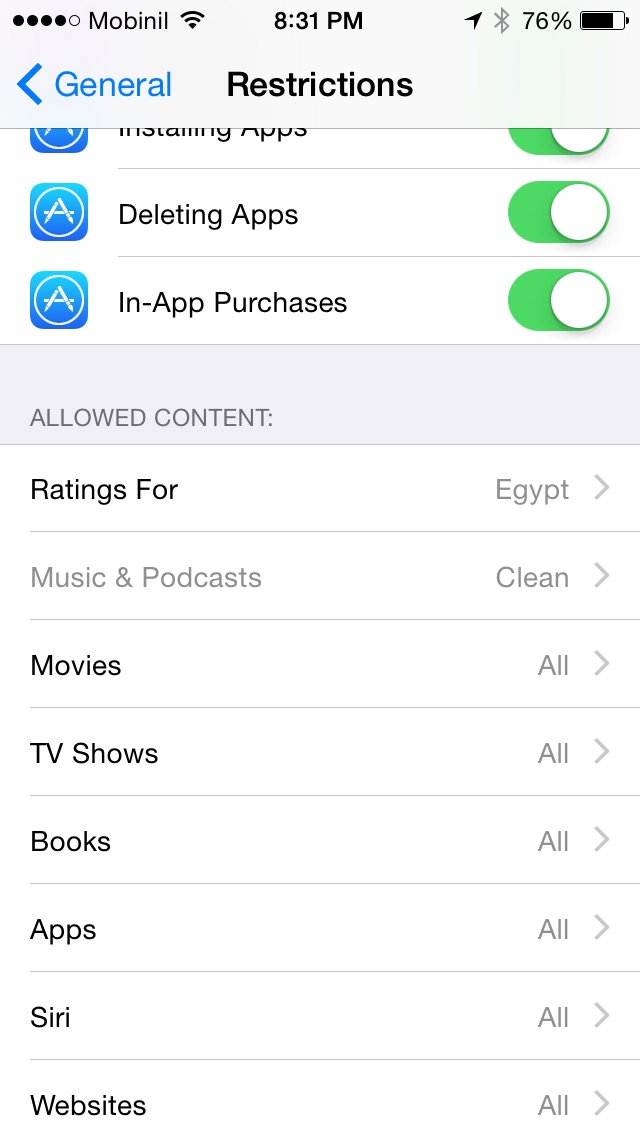
Task: Open Siri content restrictions
Action: (x=320, y=1017)
